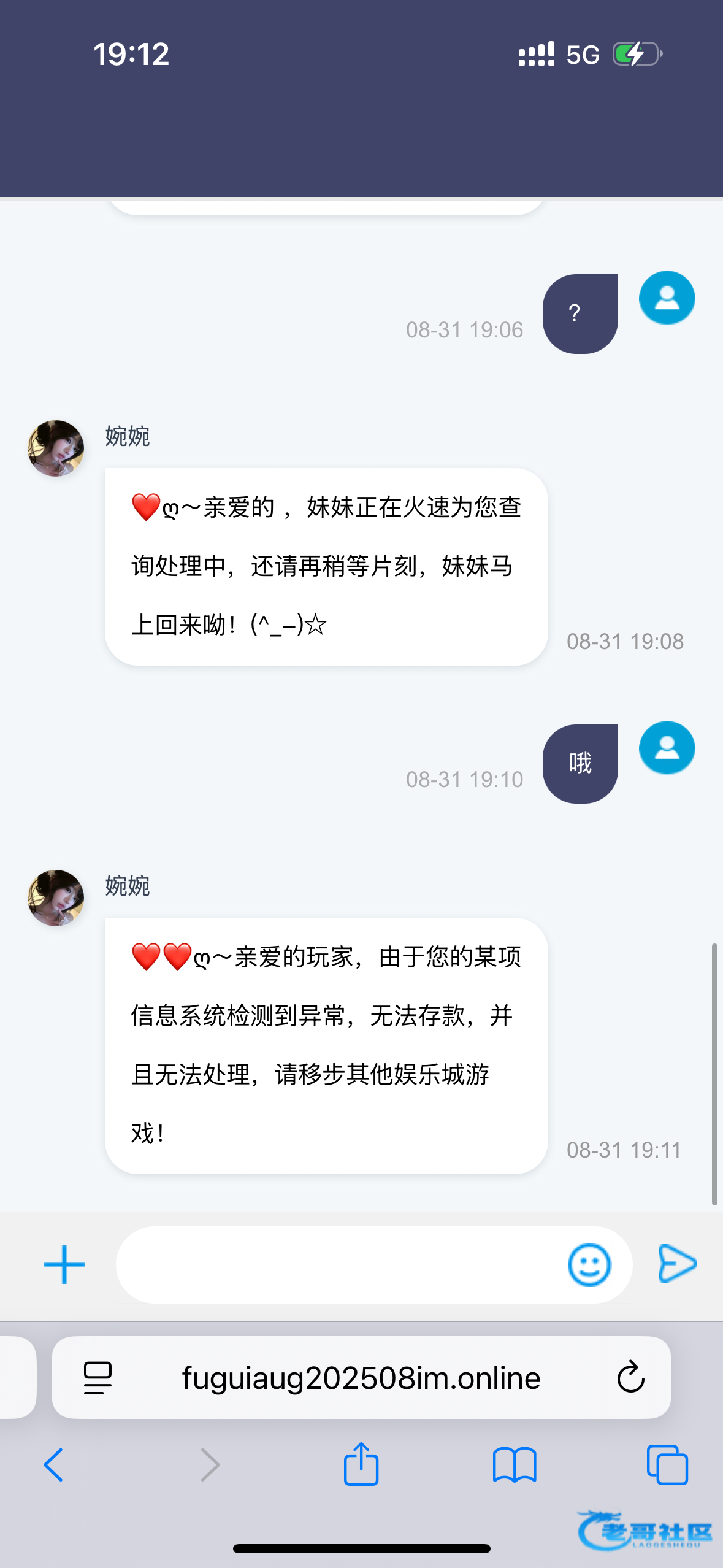
Task: Tap the fuguiaug202508im.online address bar
Action: click(x=361, y=1378)
